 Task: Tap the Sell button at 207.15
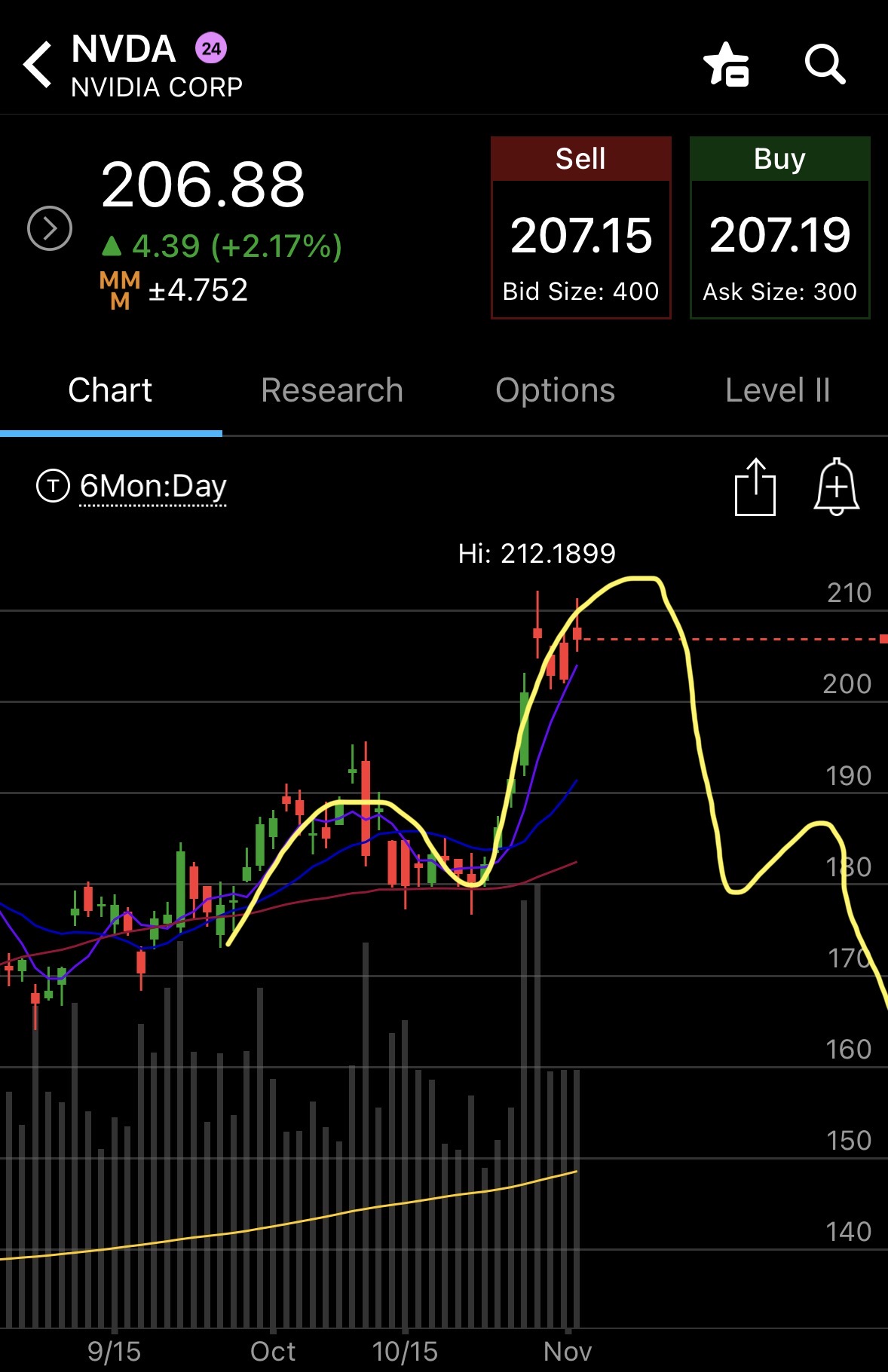pyautogui.click(x=580, y=228)
